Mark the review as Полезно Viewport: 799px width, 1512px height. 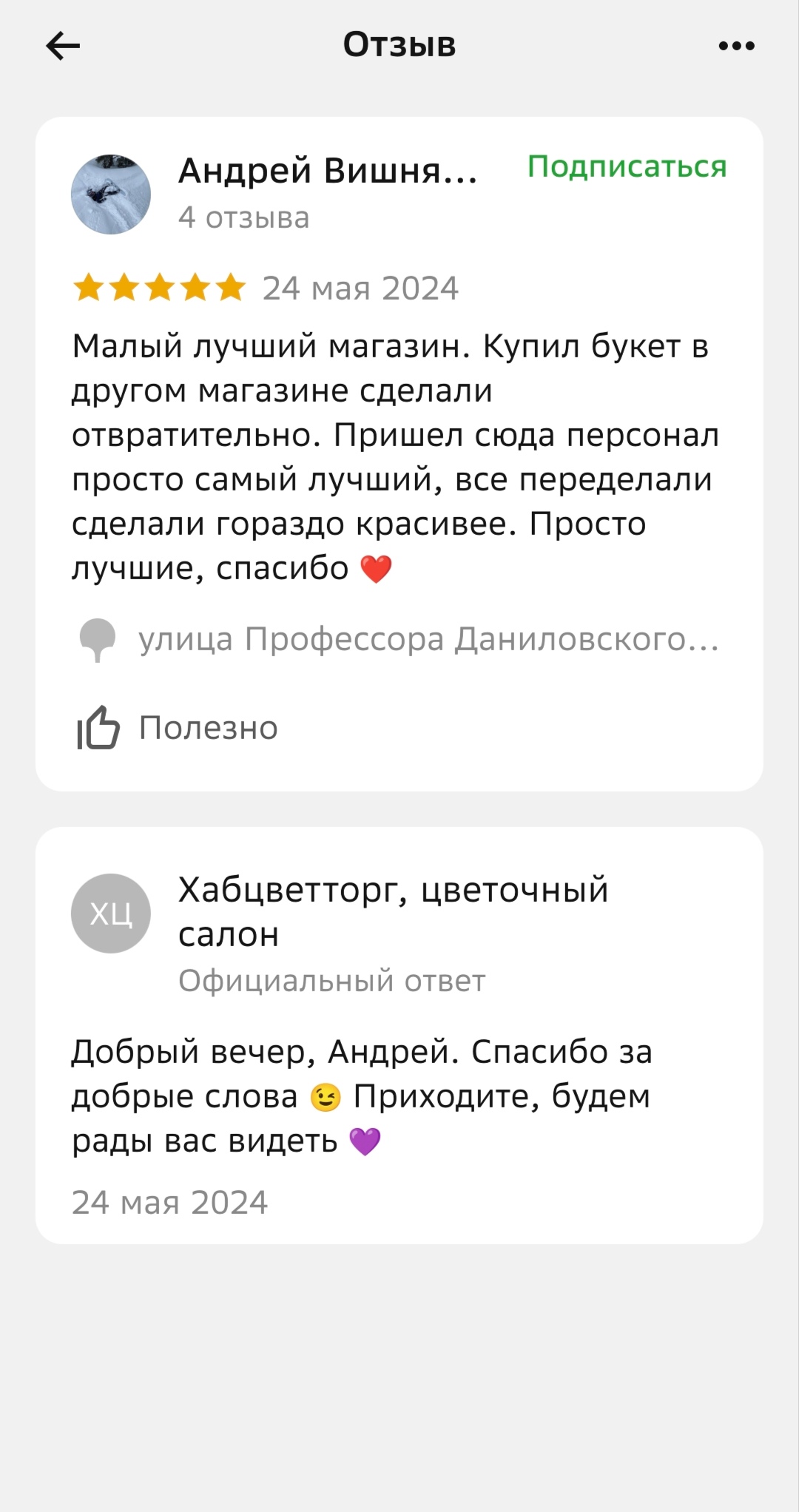coord(178,728)
